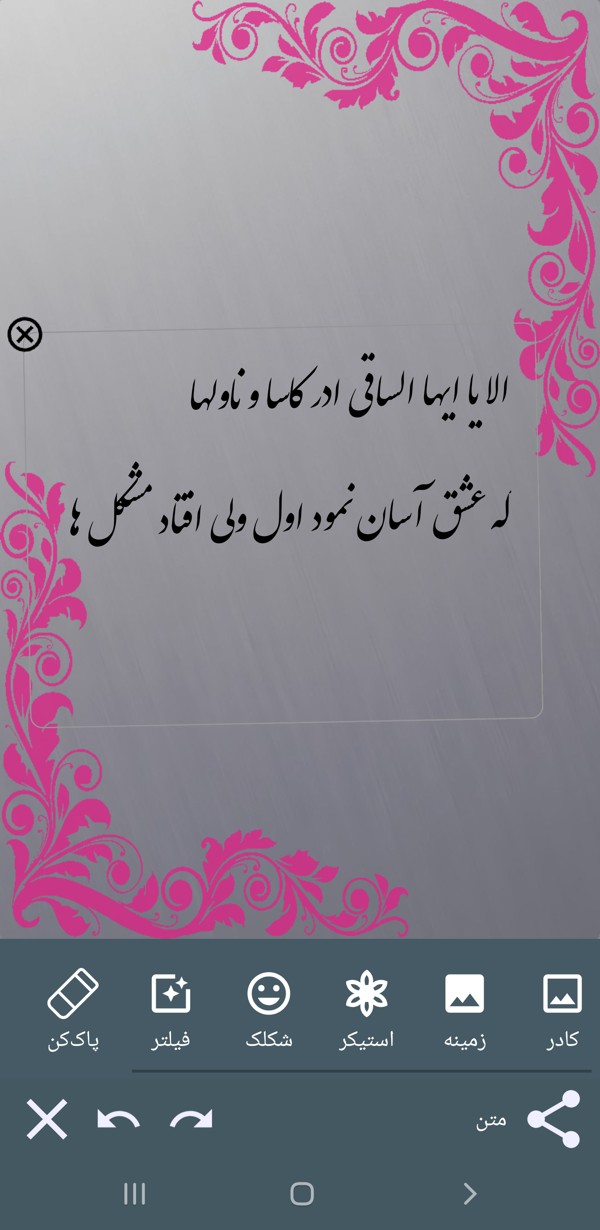
Task: Close the editor with the X button
Action: pyautogui.click(x=46, y=1119)
